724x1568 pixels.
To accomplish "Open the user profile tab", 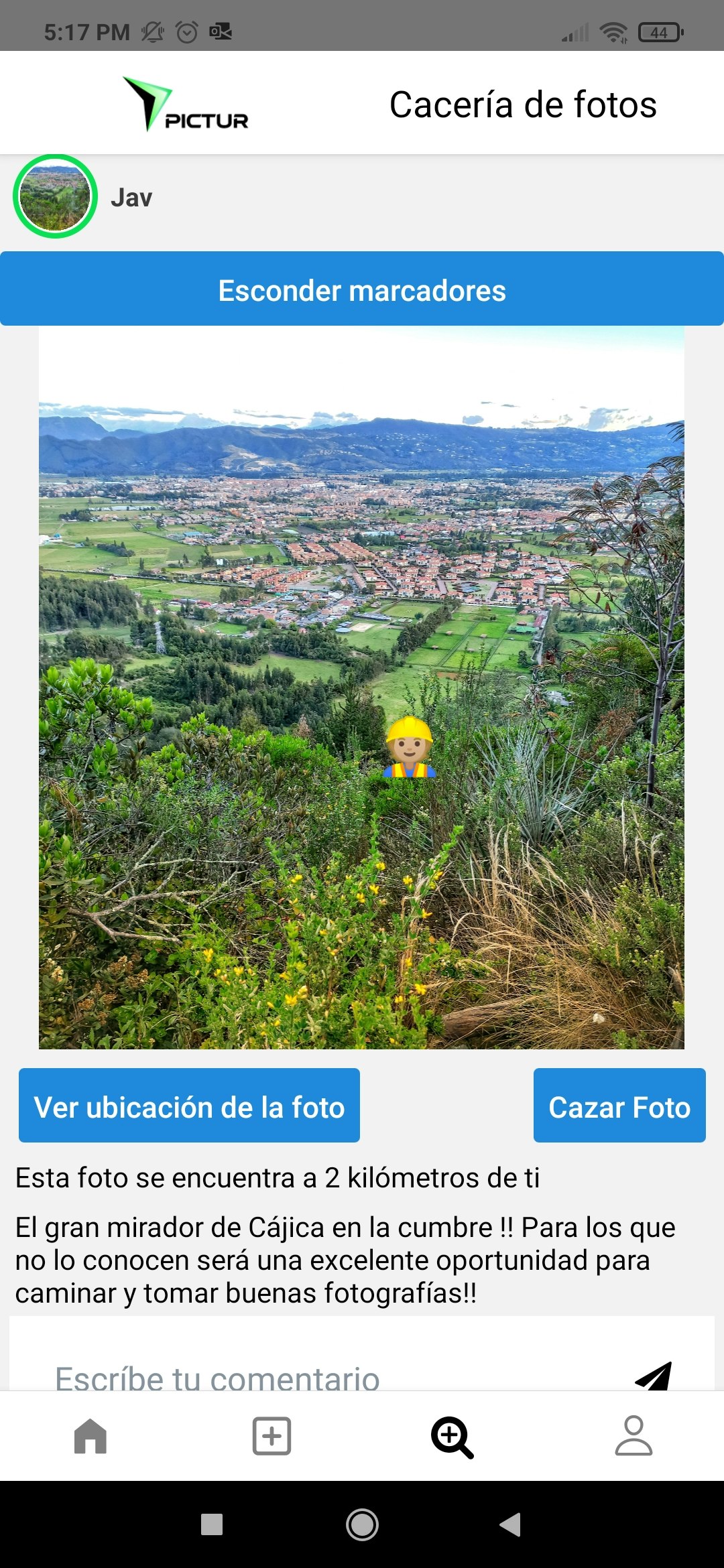I will [633, 1437].
